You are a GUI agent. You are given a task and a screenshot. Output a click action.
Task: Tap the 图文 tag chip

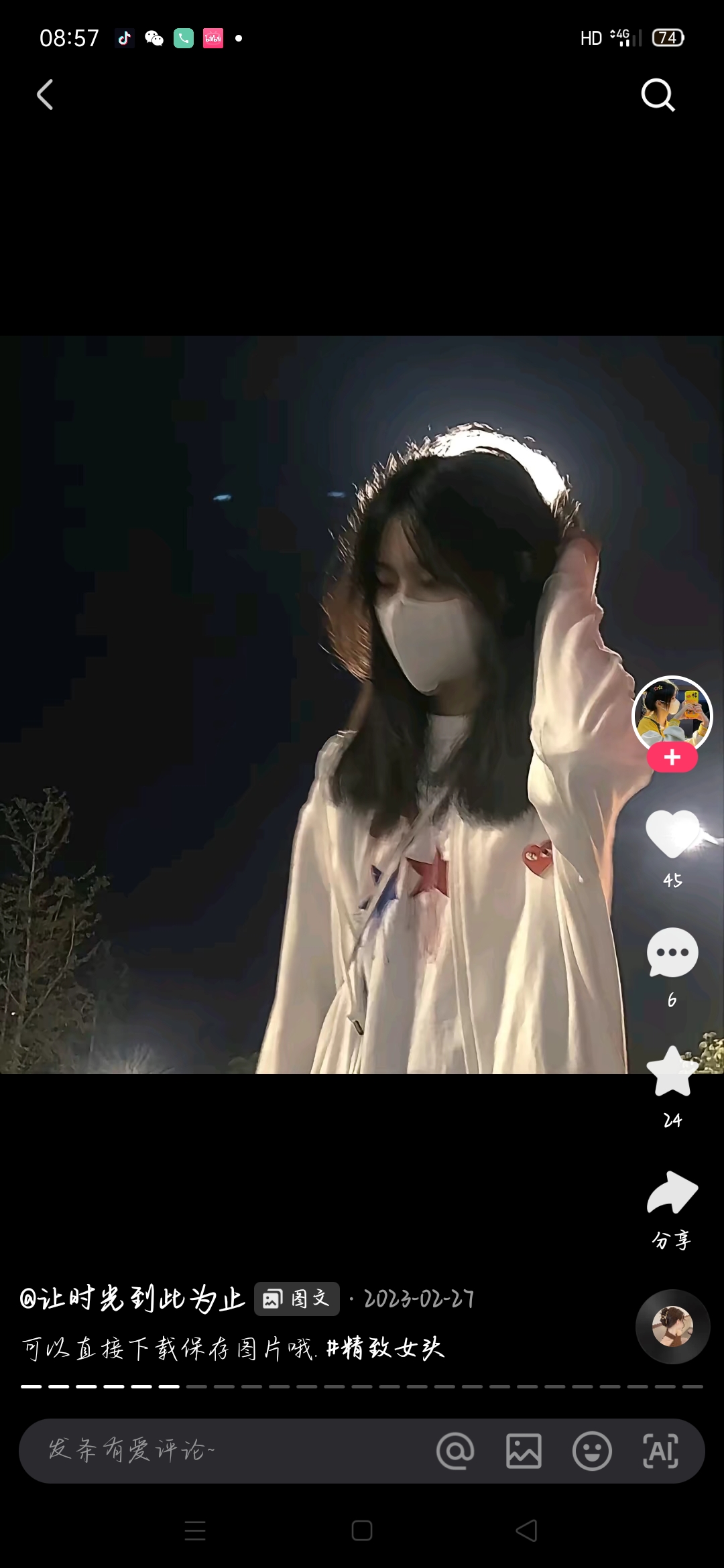point(296,1299)
